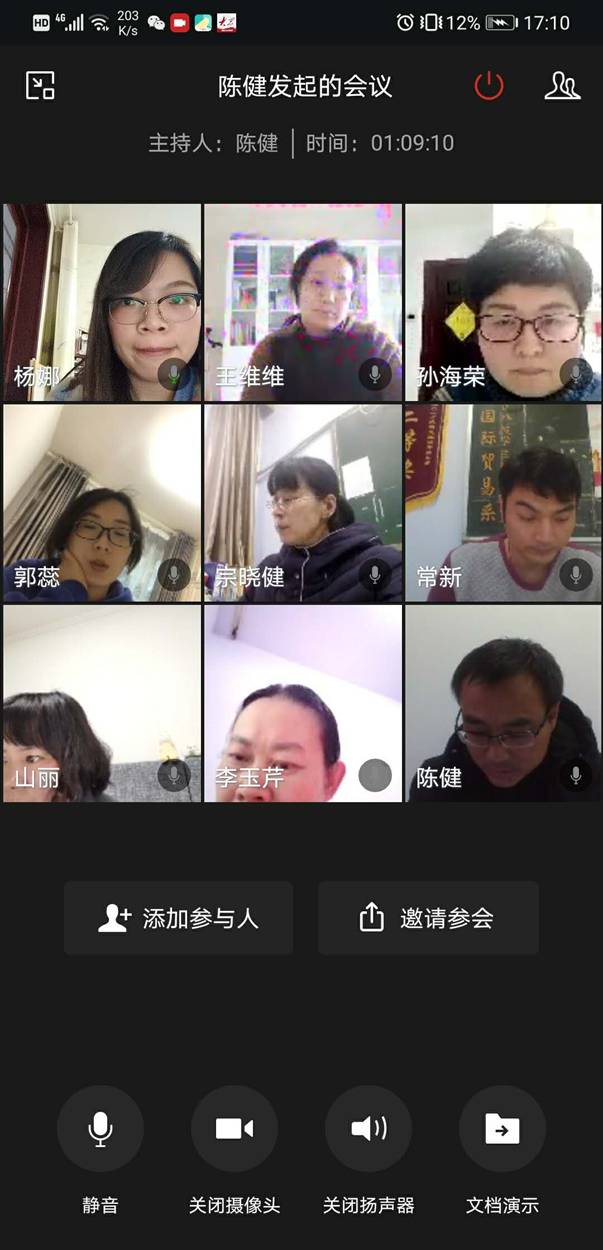Open 宗晓健's video tile
The height and width of the screenshot is (1250, 603).
pyautogui.click(x=303, y=503)
